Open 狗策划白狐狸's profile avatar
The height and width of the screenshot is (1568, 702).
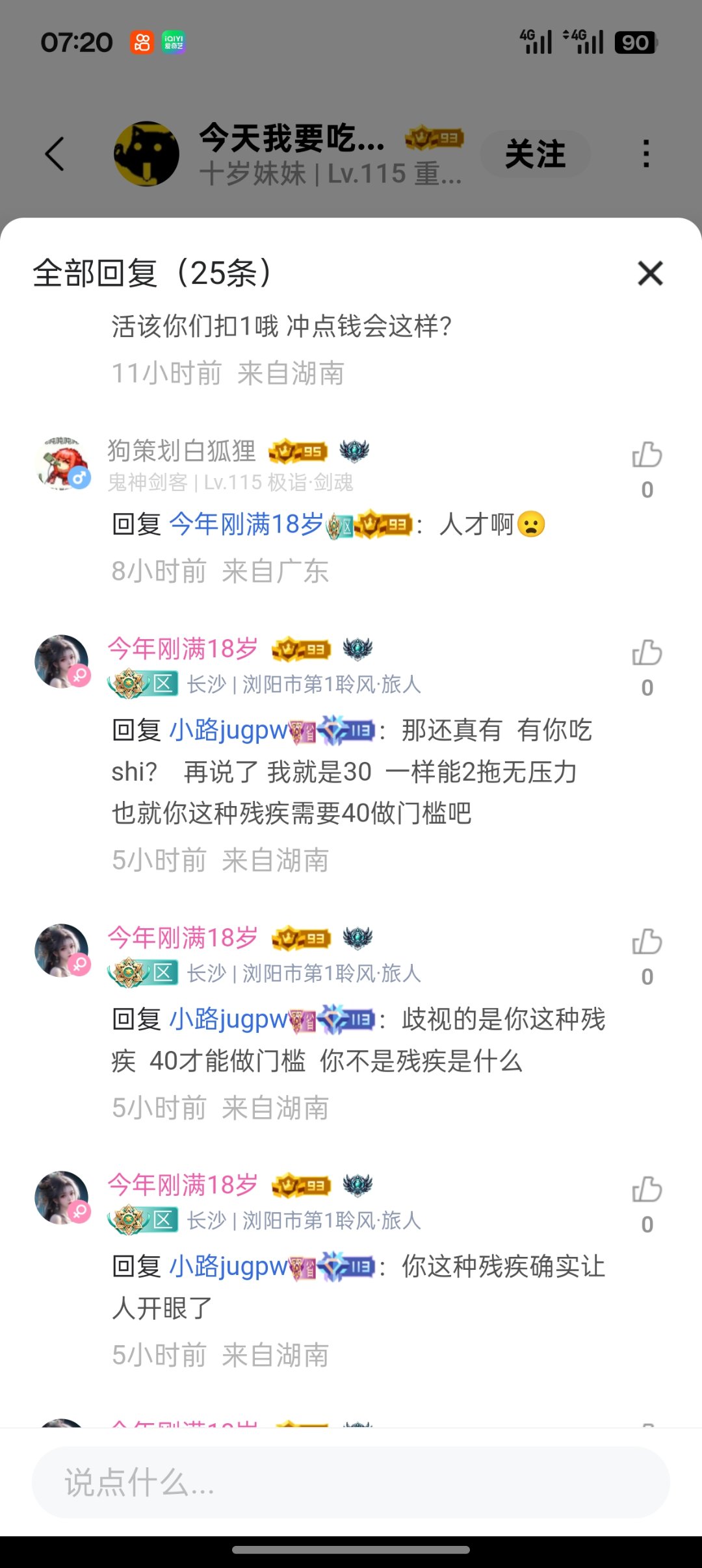tap(62, 462)
